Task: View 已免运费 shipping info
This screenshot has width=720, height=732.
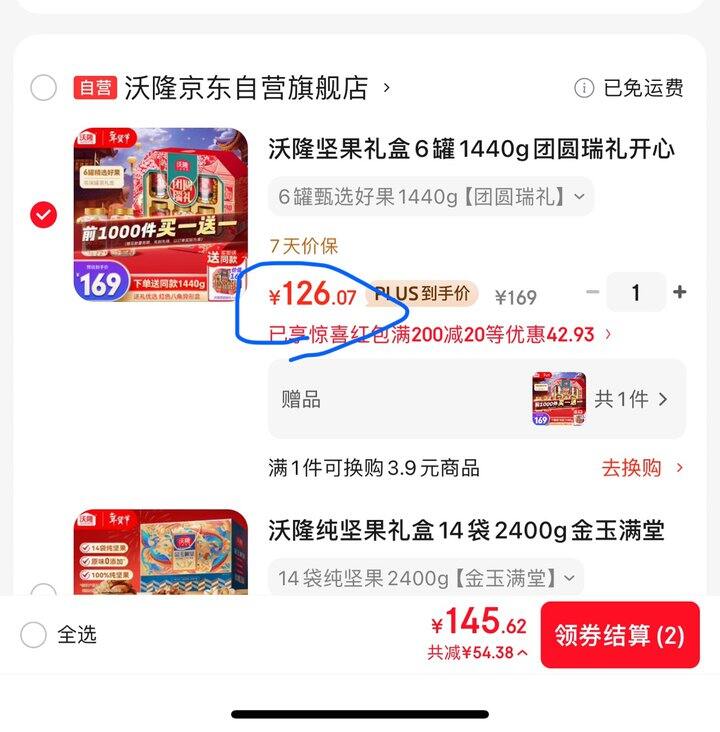Action: [x=630, y=88]
